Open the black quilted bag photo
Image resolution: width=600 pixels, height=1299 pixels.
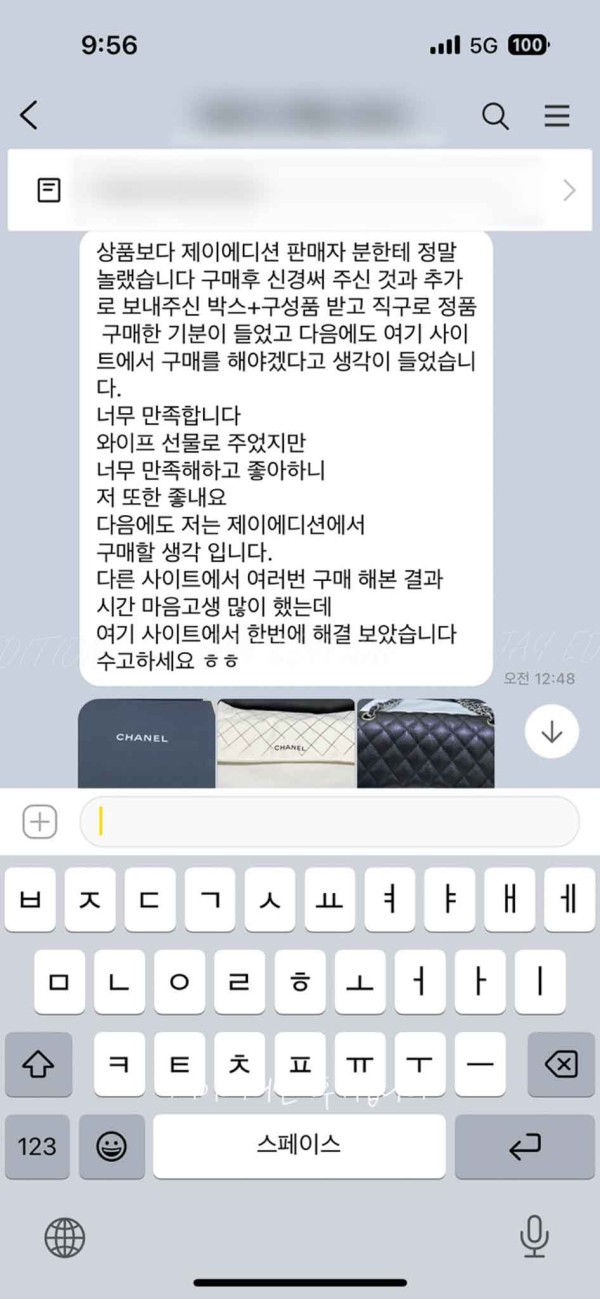(x=425, y=743)
